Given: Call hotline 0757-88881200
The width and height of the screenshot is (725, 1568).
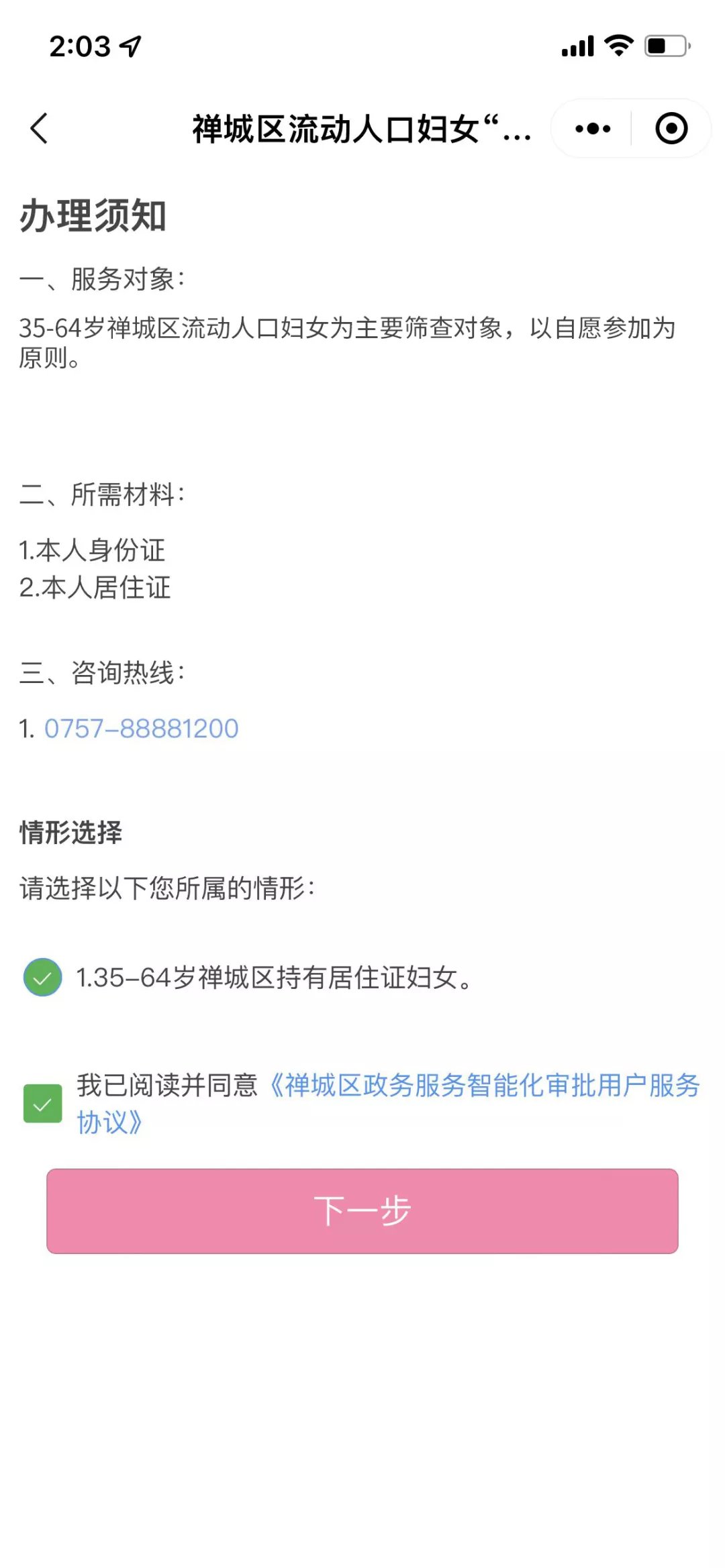Looking at the screenshot, I should [x=141, y=729].
